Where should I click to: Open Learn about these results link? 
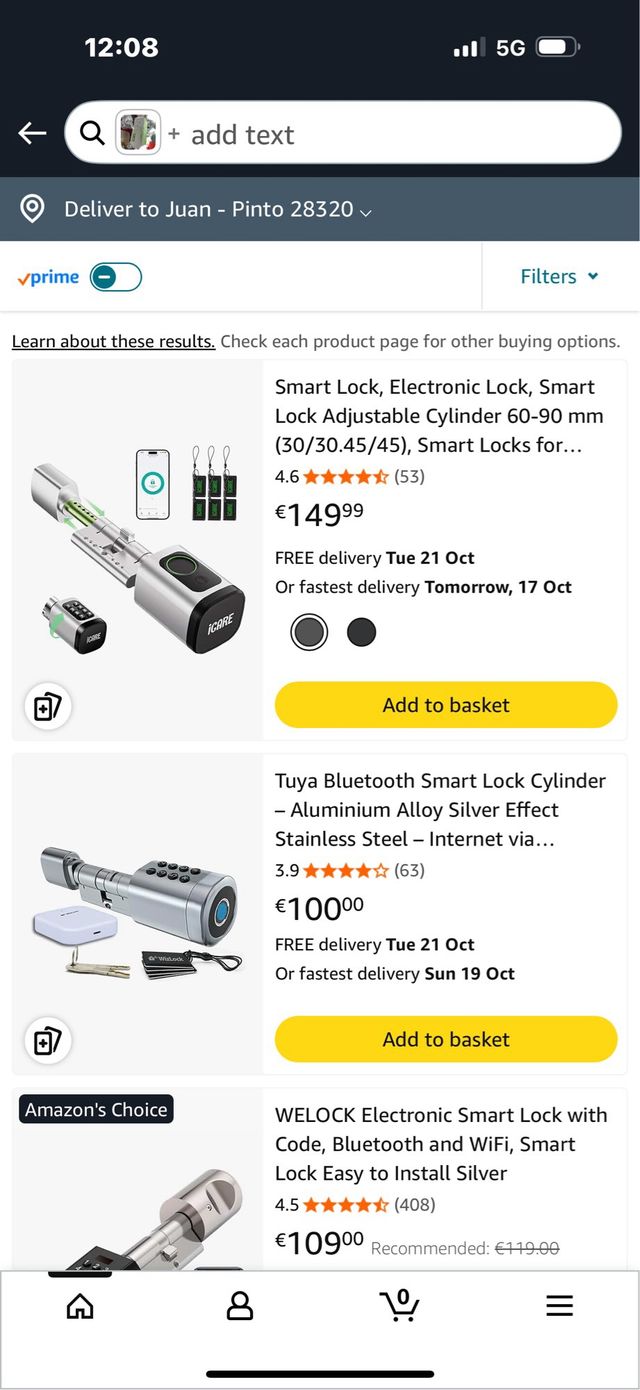(x=113, y=342)
